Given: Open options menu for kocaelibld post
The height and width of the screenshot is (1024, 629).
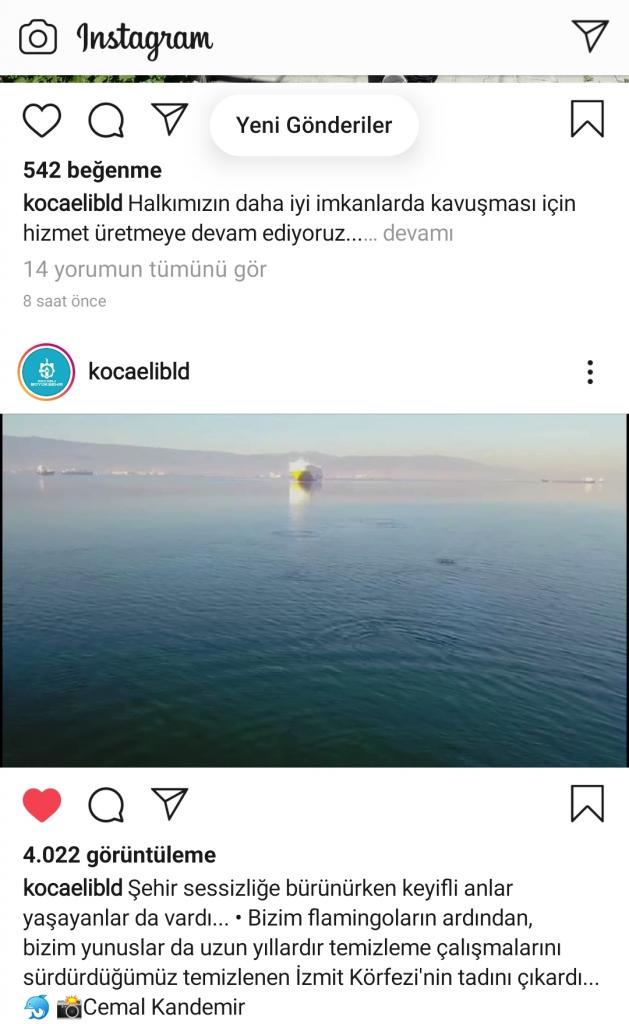Looking at the screenshot, I should click(x=590, y=372).
